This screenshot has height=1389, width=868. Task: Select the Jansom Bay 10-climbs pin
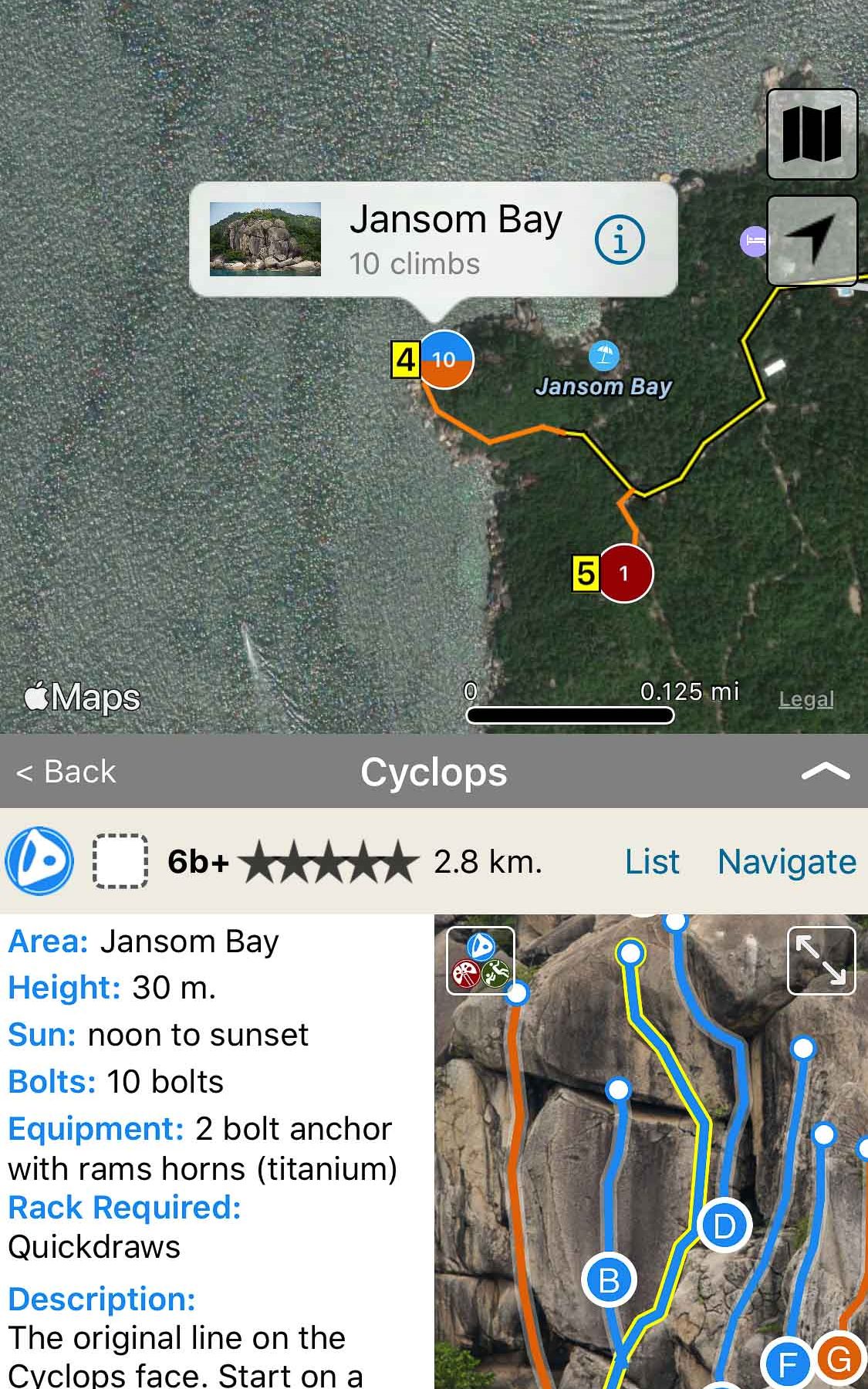(x=444, y=359)
